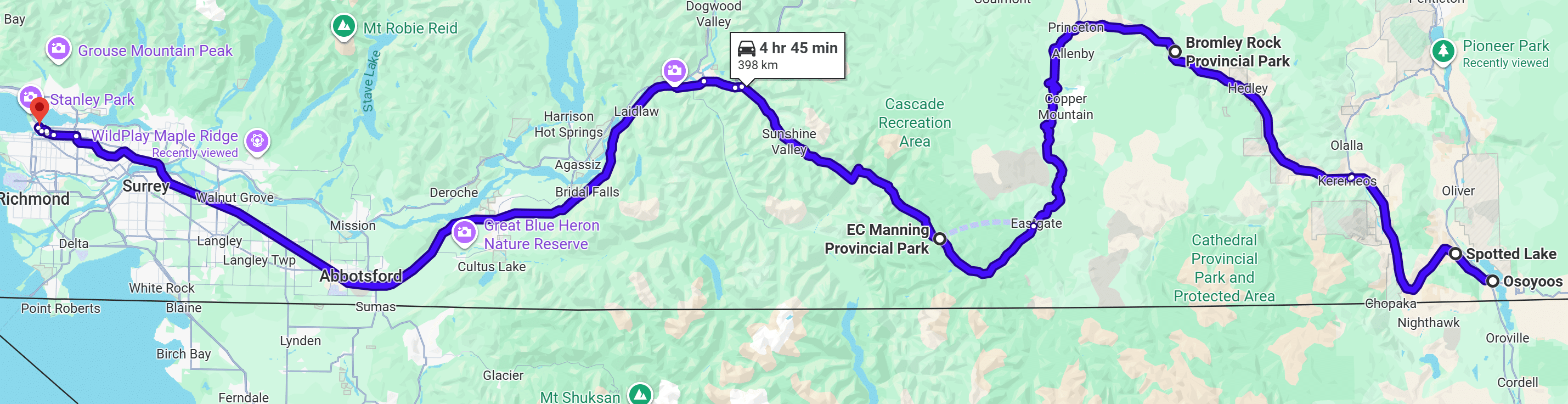1568x404 pixels.
Task: Select the Osoyoos waypoint
Action: point(1492,281)
